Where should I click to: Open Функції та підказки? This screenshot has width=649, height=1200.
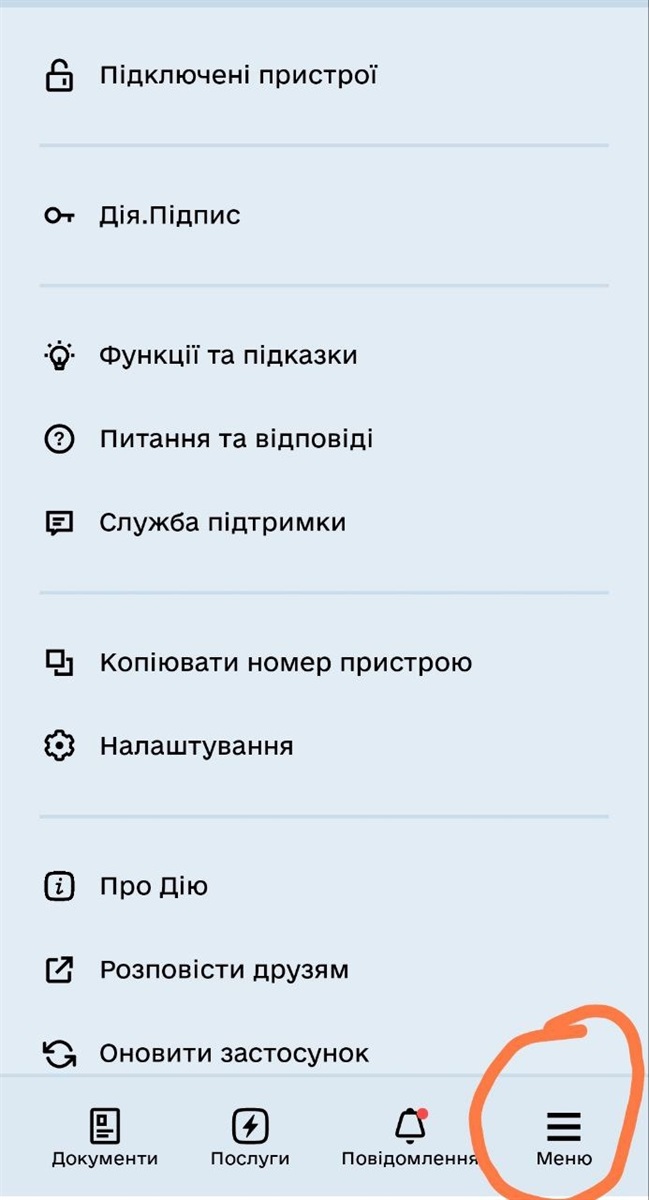point(227,355)
